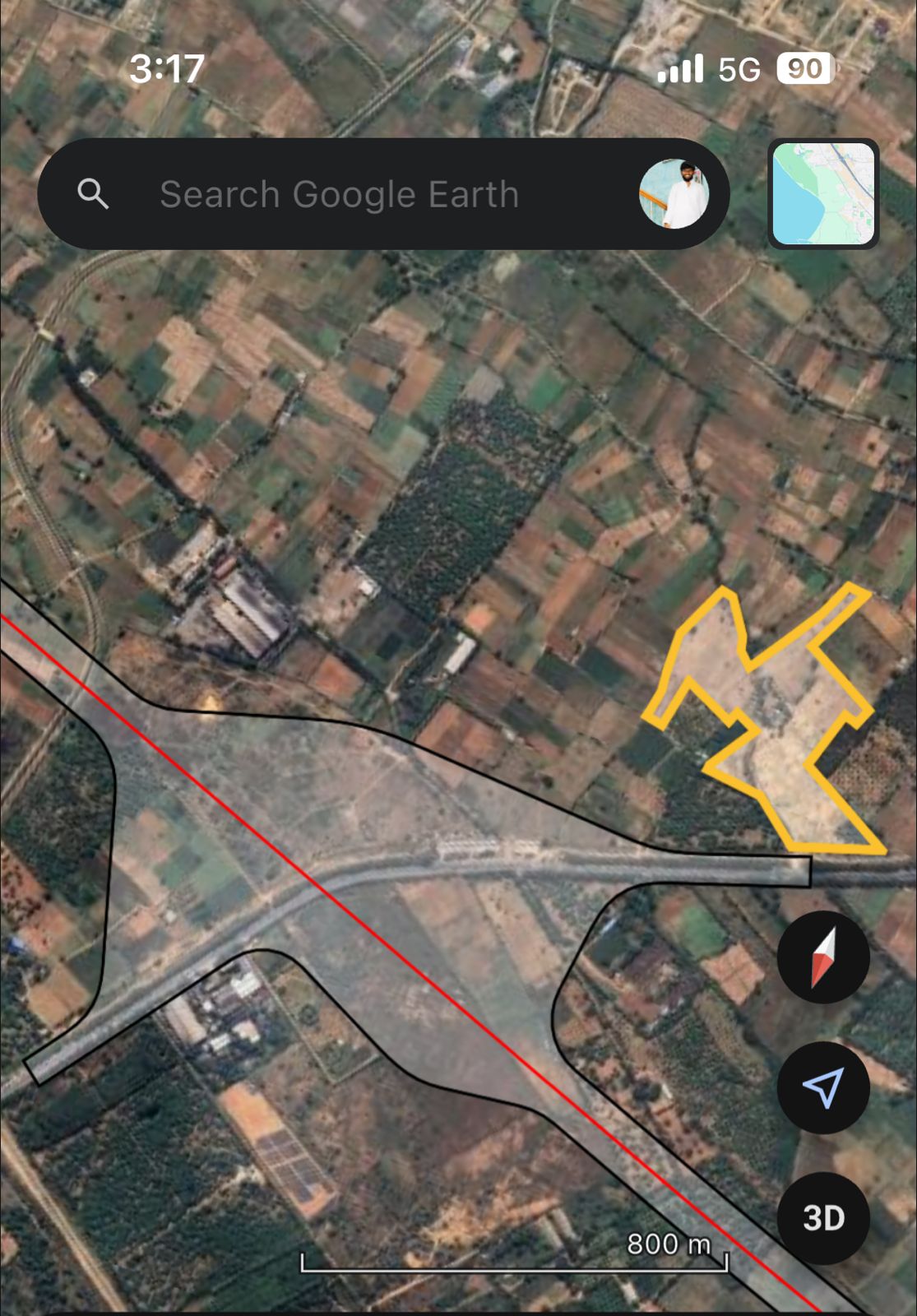Go to my current location

[823, 1087]
